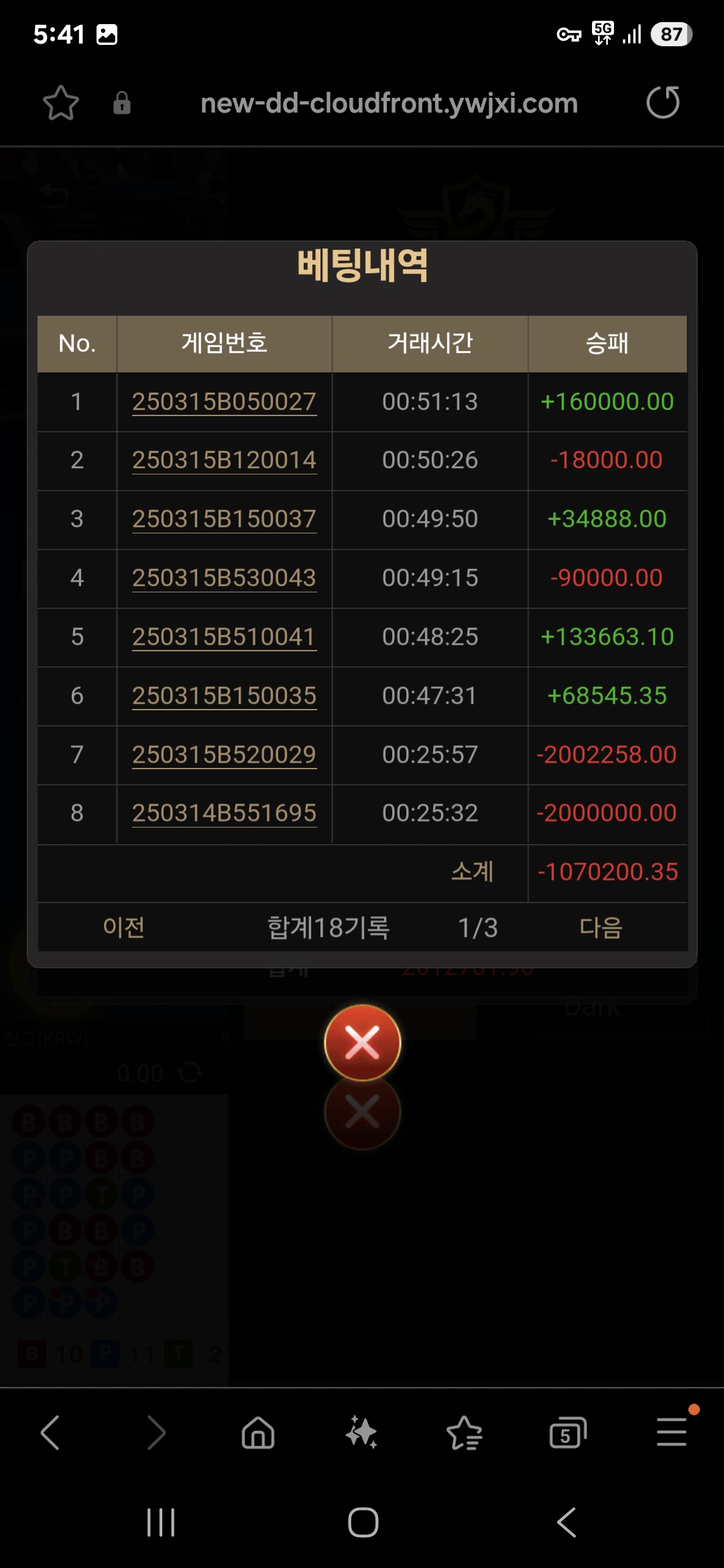This screenshot has height=1568, width=724.
Task: Close the 베팅내역 dialog with red X
Action: tap(362, 1043)
